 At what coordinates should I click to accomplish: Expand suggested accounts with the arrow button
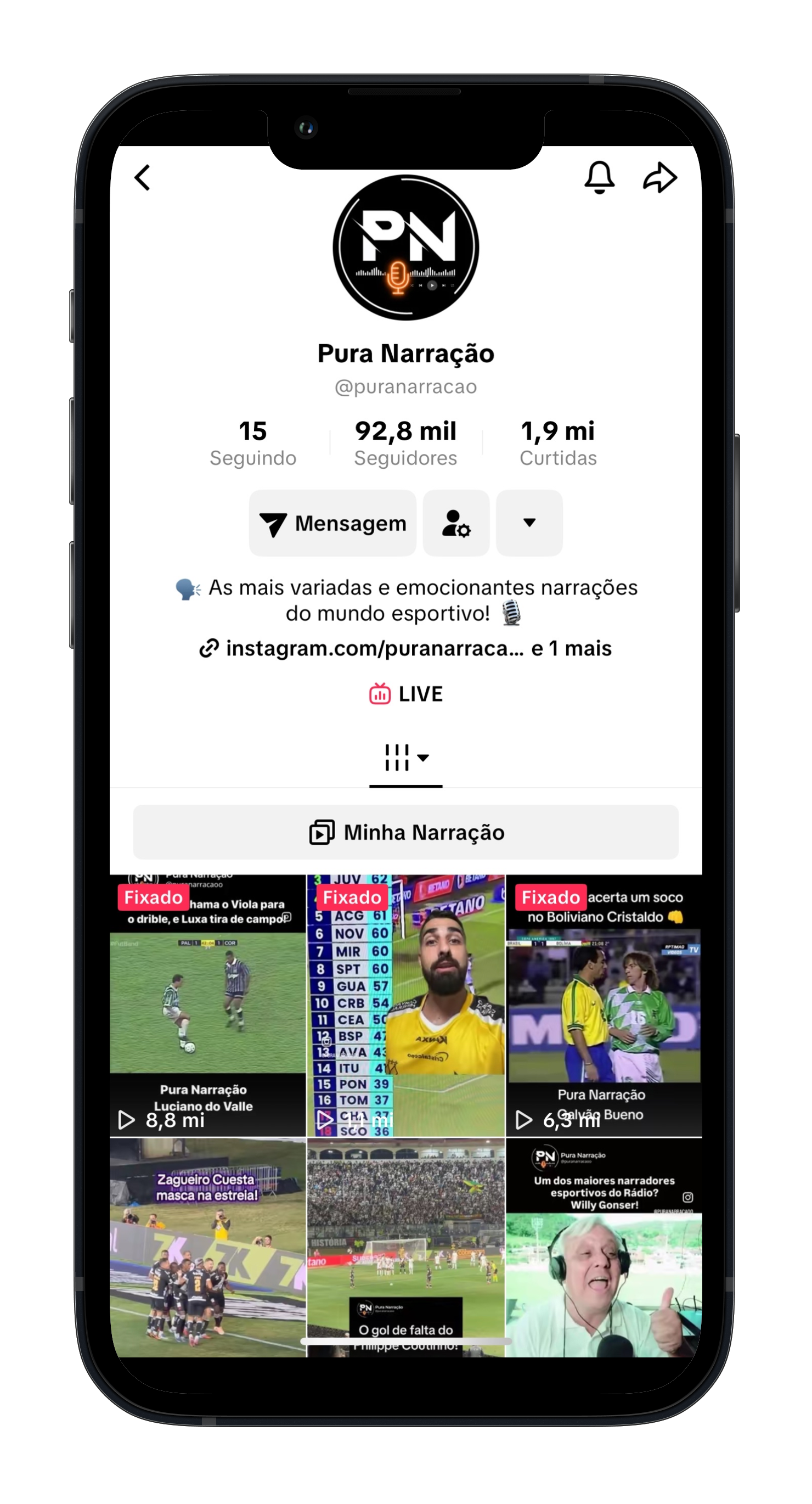coord(529,523)
